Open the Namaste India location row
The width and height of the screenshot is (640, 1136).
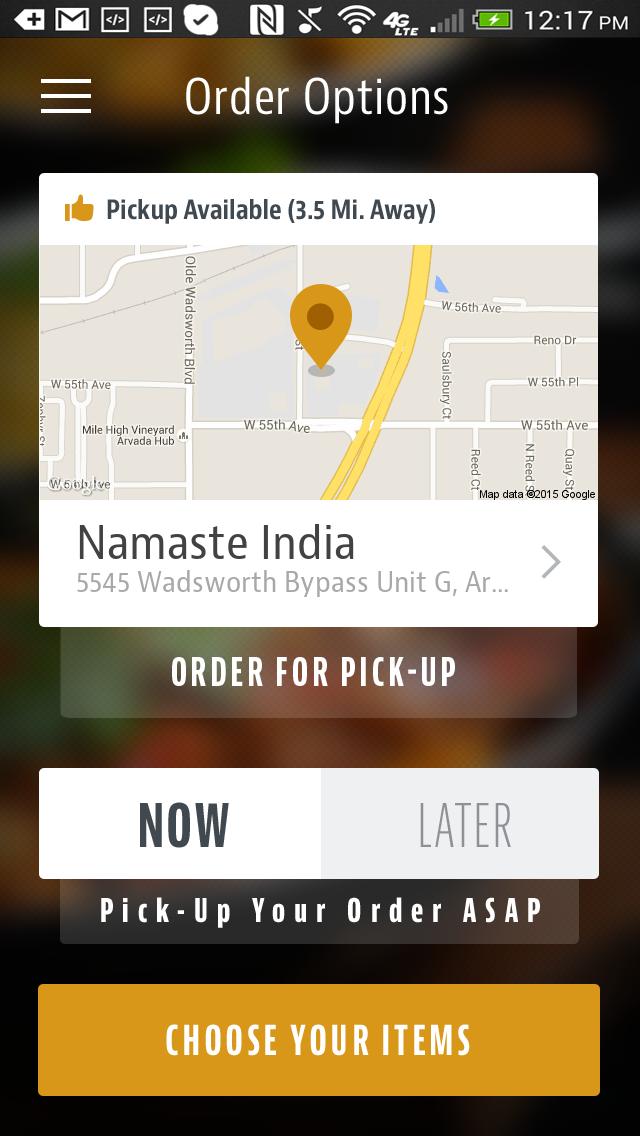click(318, 562)
